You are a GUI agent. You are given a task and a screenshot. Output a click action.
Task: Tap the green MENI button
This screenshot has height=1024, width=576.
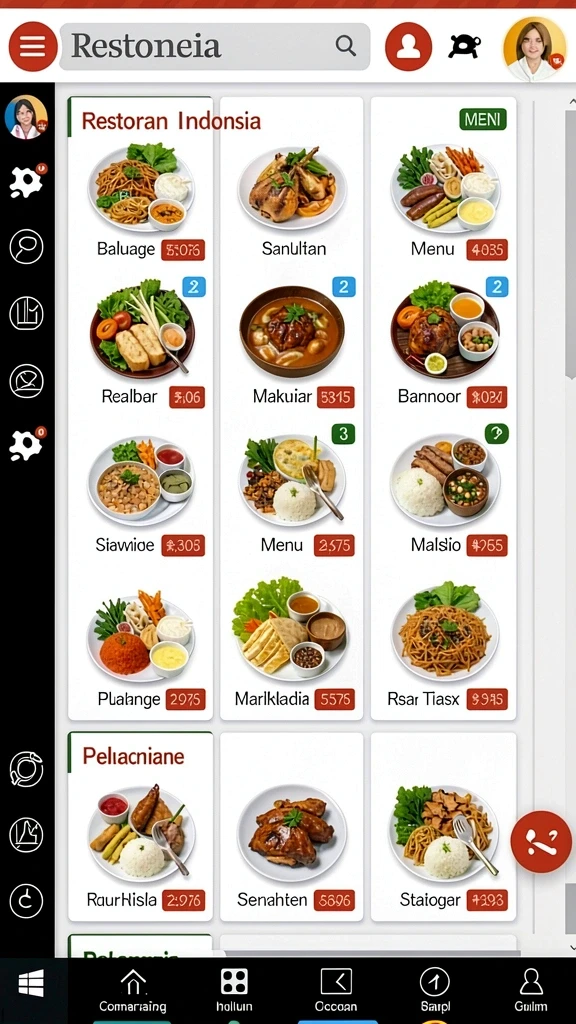(483, 119)
